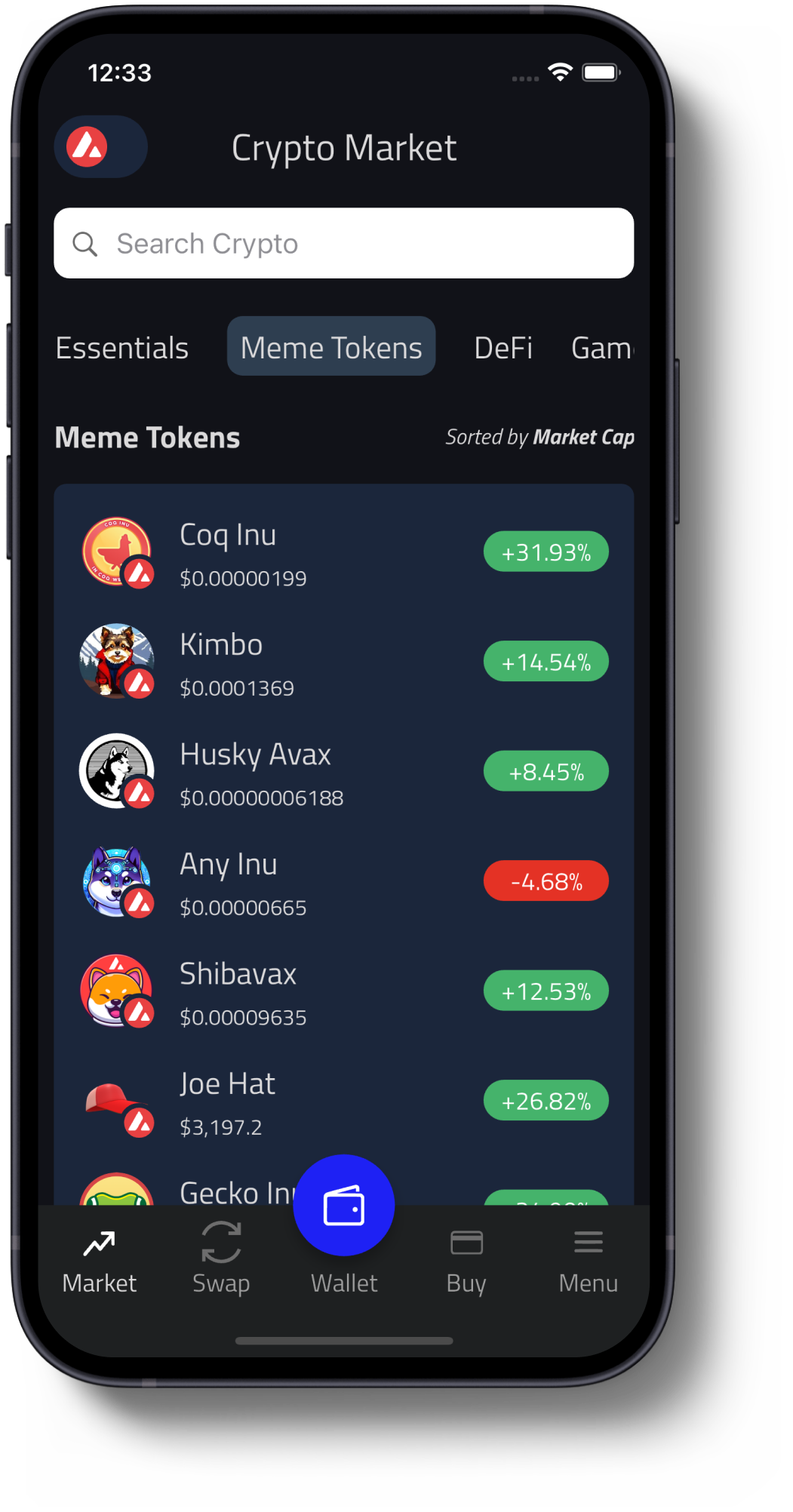The height and width of the screenshot is (1512, 793).
Task: Switch to the Swap tab
Action: point(221,1262)
